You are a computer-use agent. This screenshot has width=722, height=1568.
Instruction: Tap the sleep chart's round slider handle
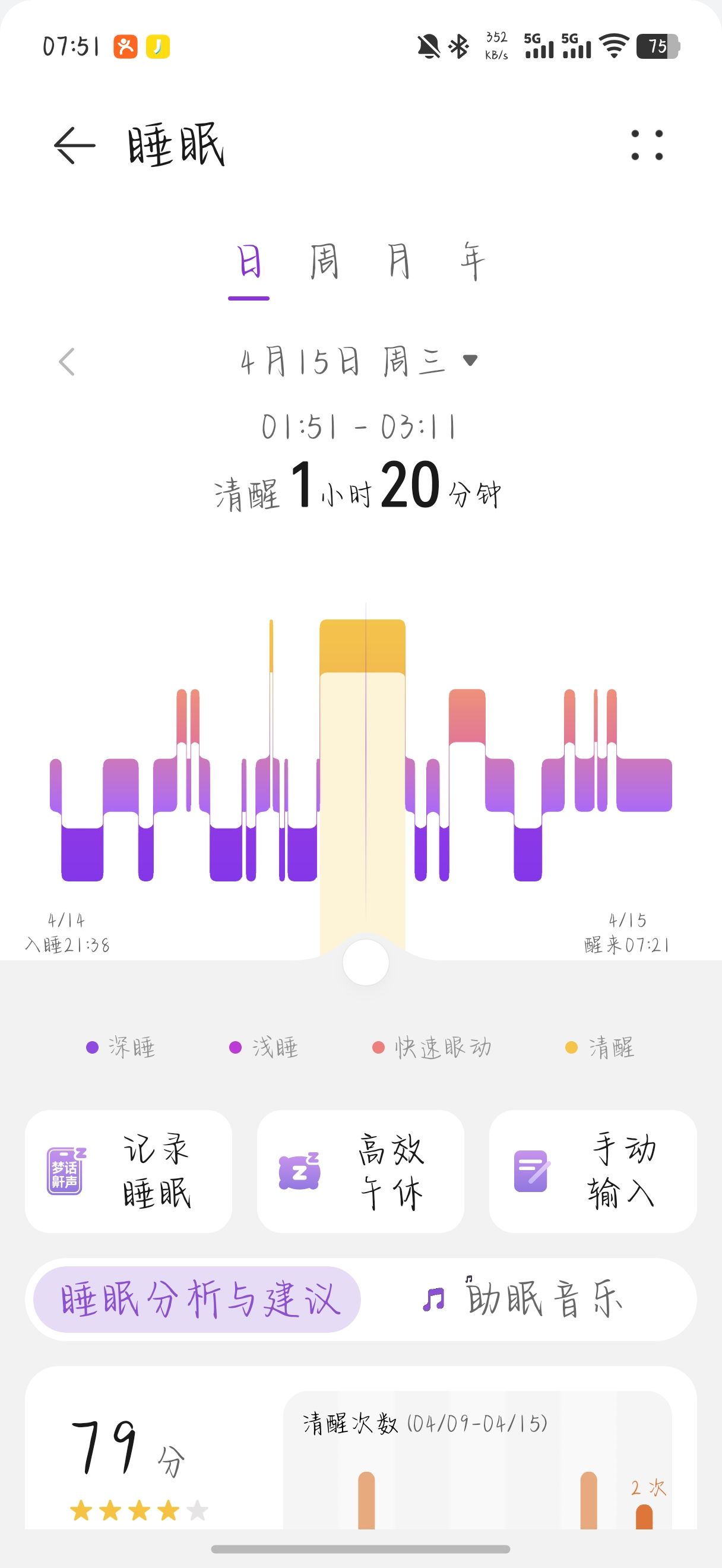pos(366,962)
